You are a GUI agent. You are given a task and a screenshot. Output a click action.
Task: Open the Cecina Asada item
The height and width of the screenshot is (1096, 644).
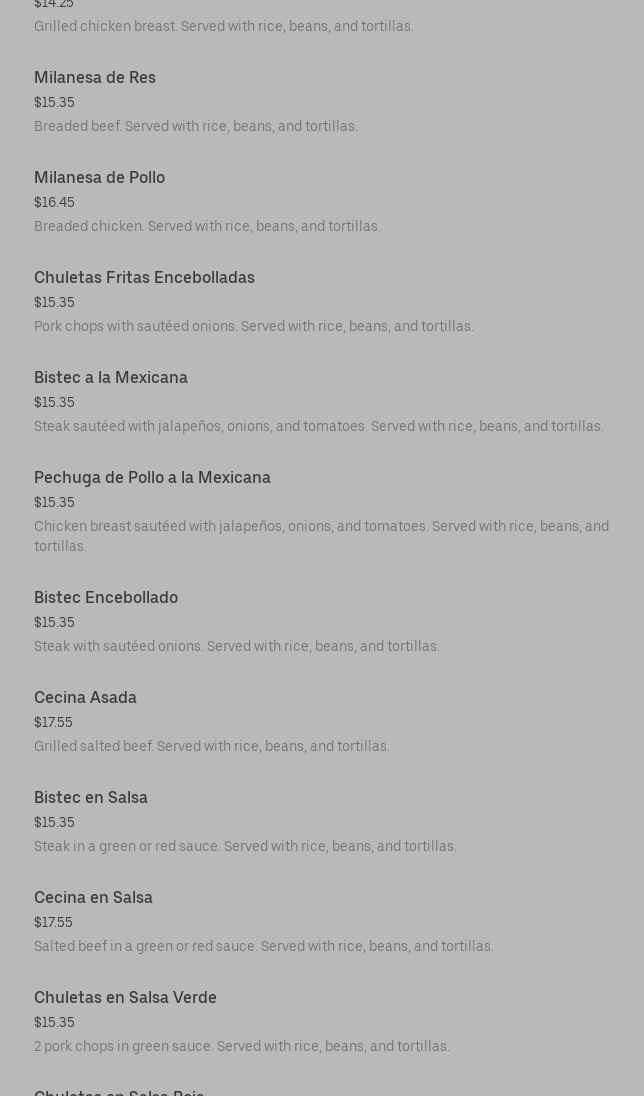click(85, 698)
